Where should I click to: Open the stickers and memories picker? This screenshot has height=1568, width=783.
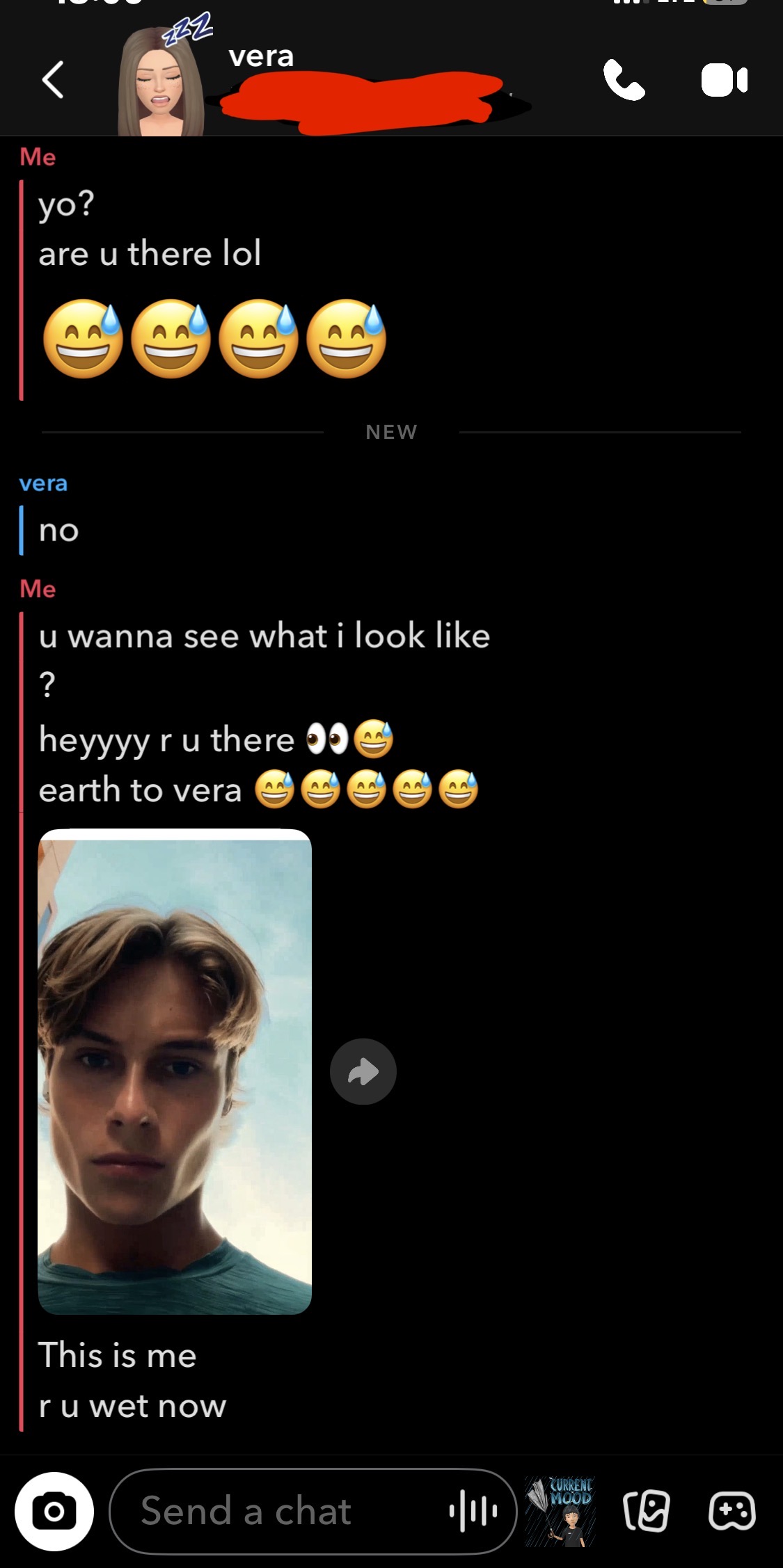(647, 1511)
